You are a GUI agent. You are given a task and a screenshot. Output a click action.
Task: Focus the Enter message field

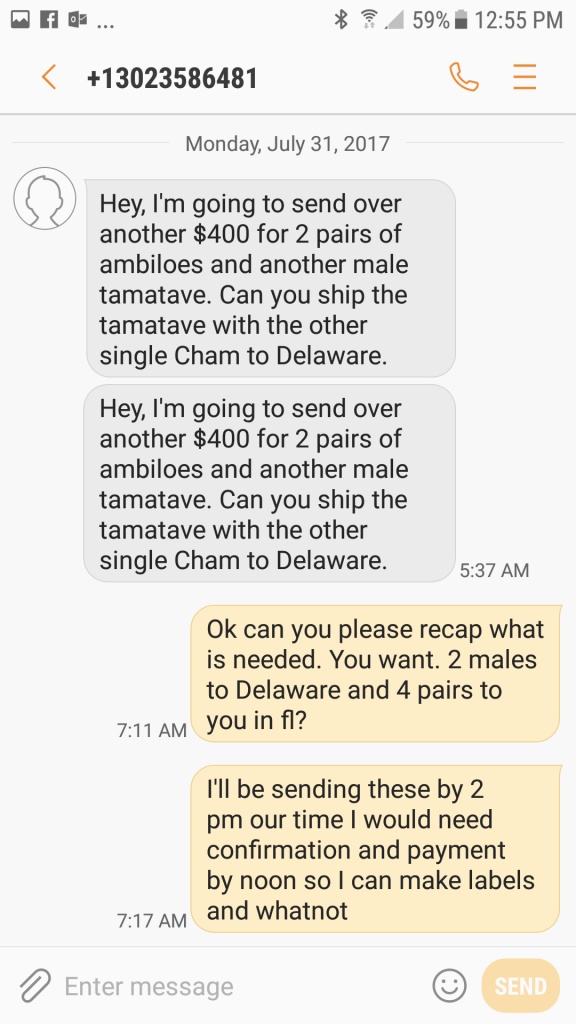pyautogui.click(x=242, y=985)
